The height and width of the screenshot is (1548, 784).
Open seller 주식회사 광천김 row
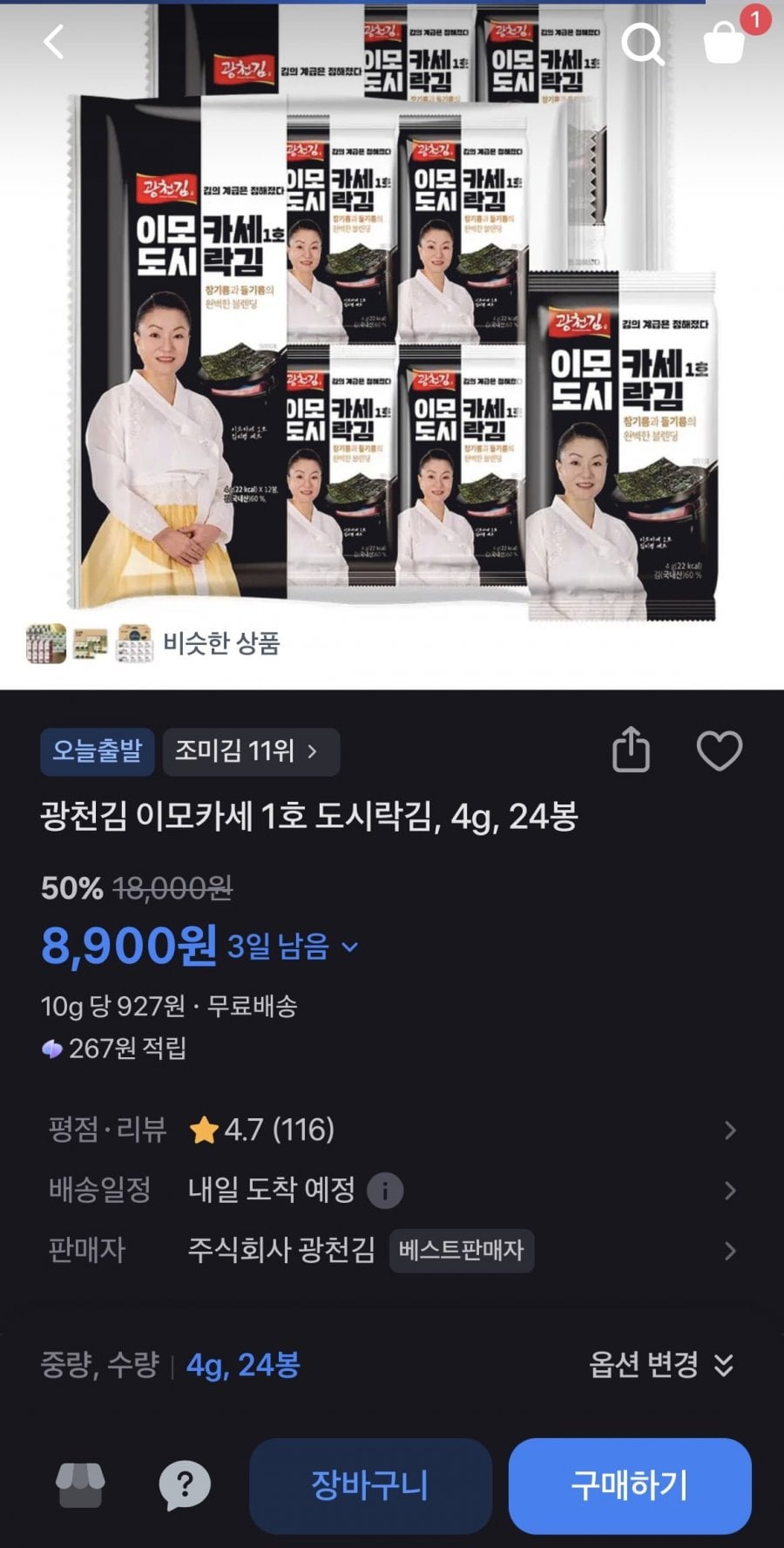[392, 1251]
